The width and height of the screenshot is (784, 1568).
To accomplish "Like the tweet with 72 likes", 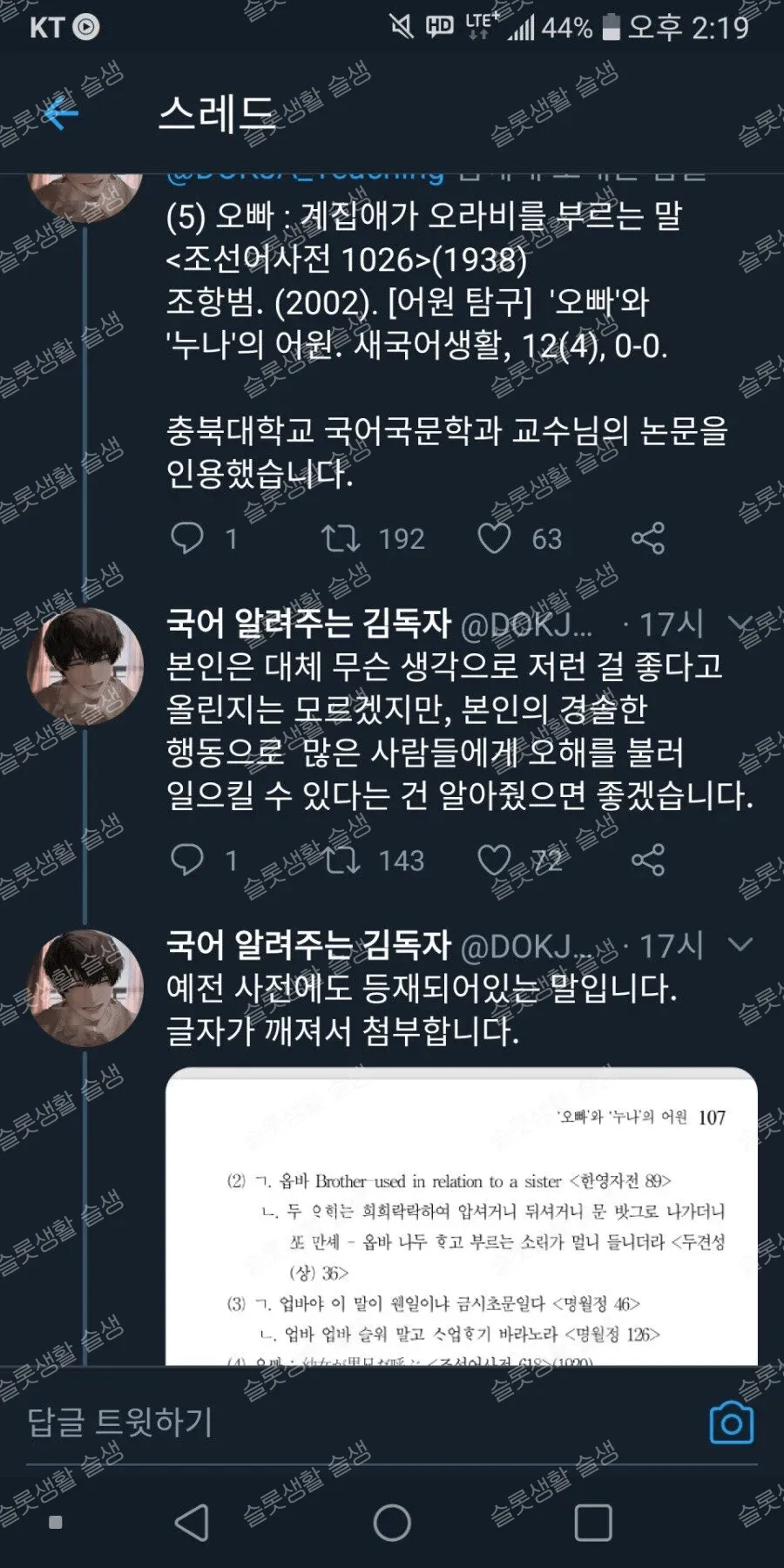I will click(494, 860).
